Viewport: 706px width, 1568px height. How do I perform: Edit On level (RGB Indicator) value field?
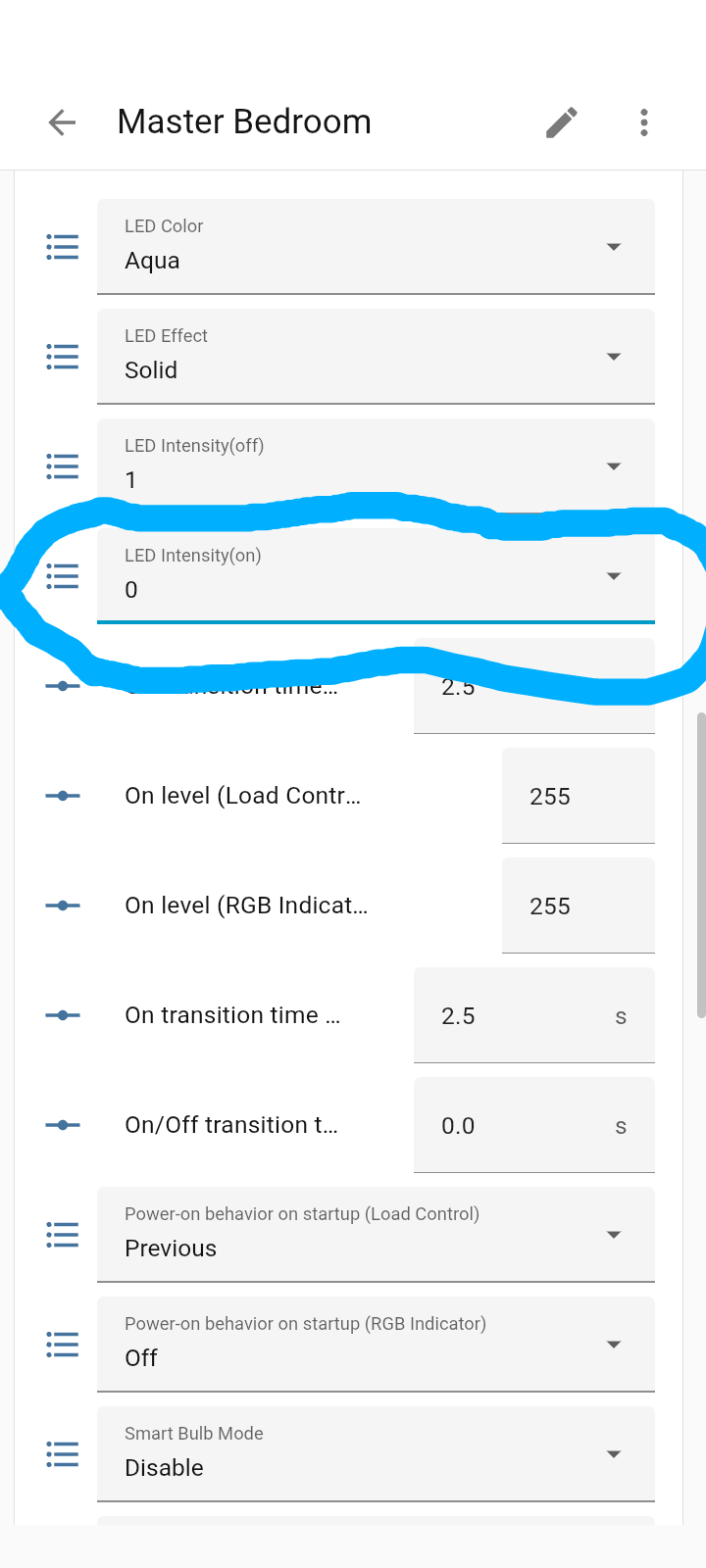[578, 906]
